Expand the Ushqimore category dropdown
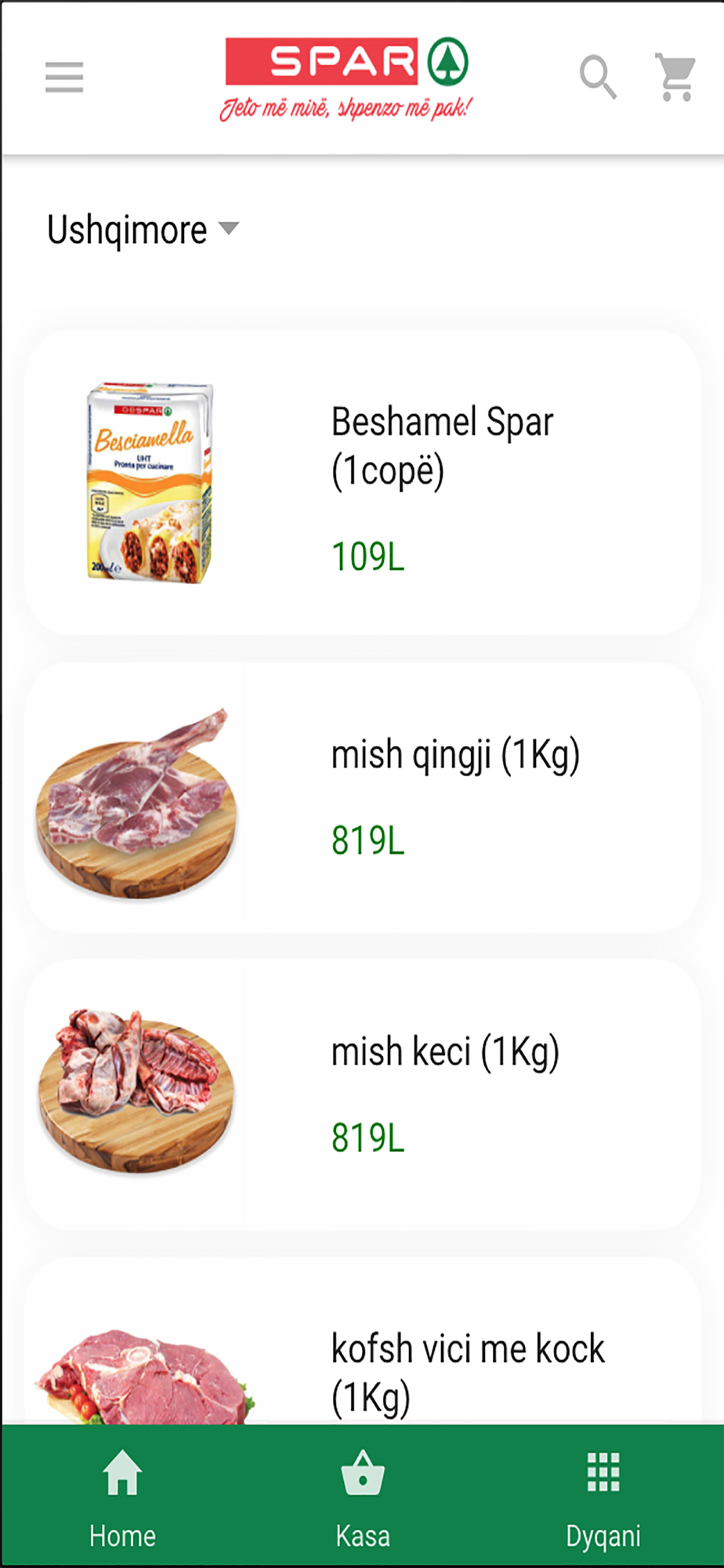The height and width of the screenshot is (1568, 724). pos(143,230)
